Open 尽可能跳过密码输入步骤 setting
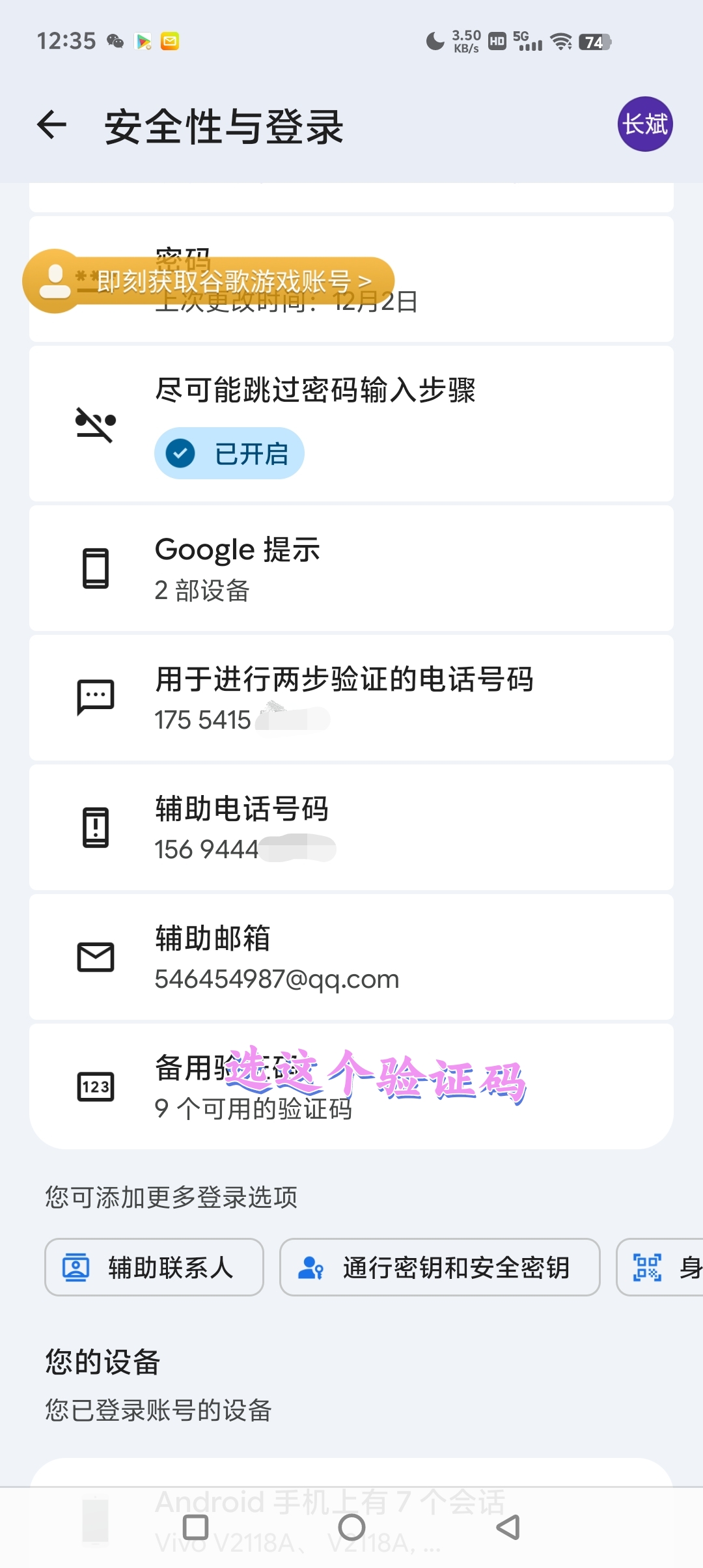 coord(351,423)
